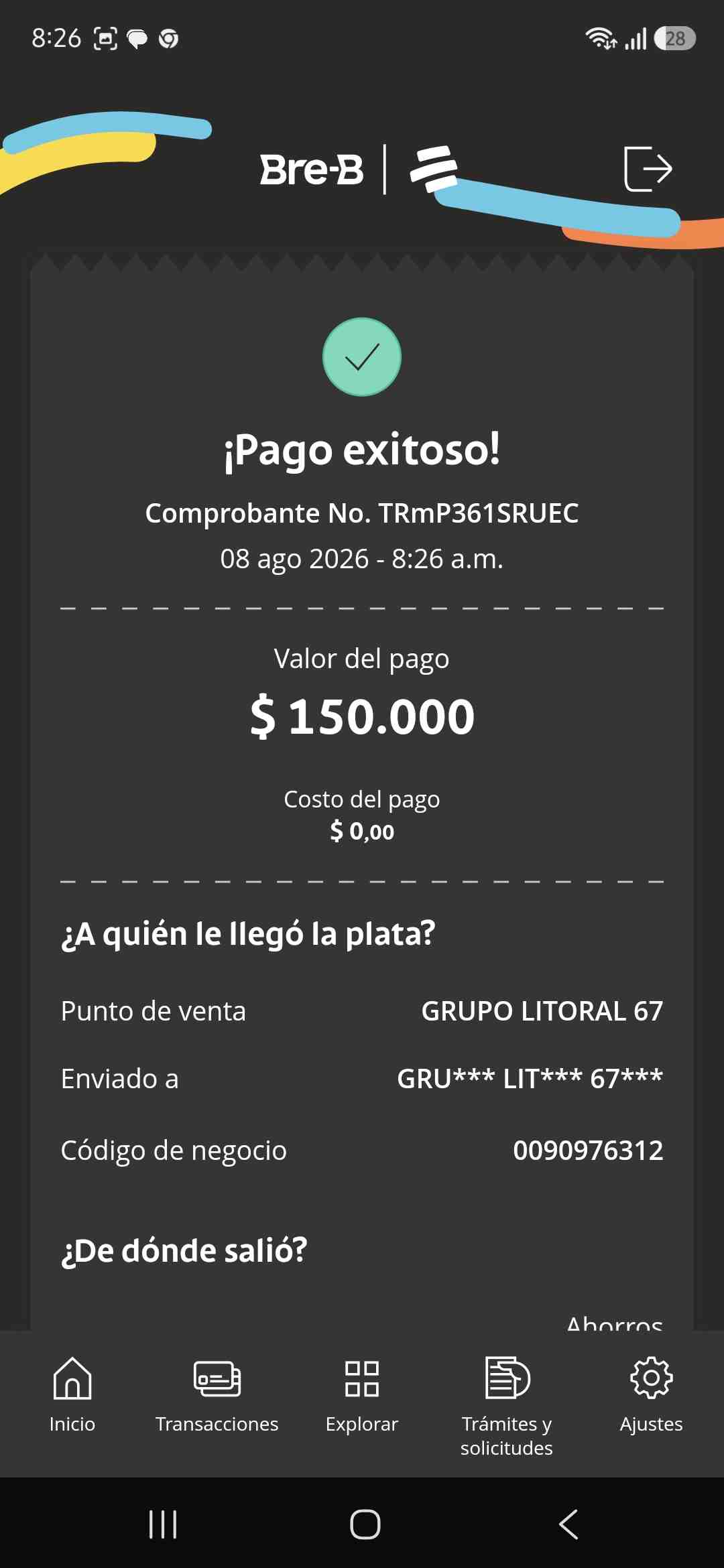Open the Ajustes settings tab

pyautogui.click(x=652, y=1395)
